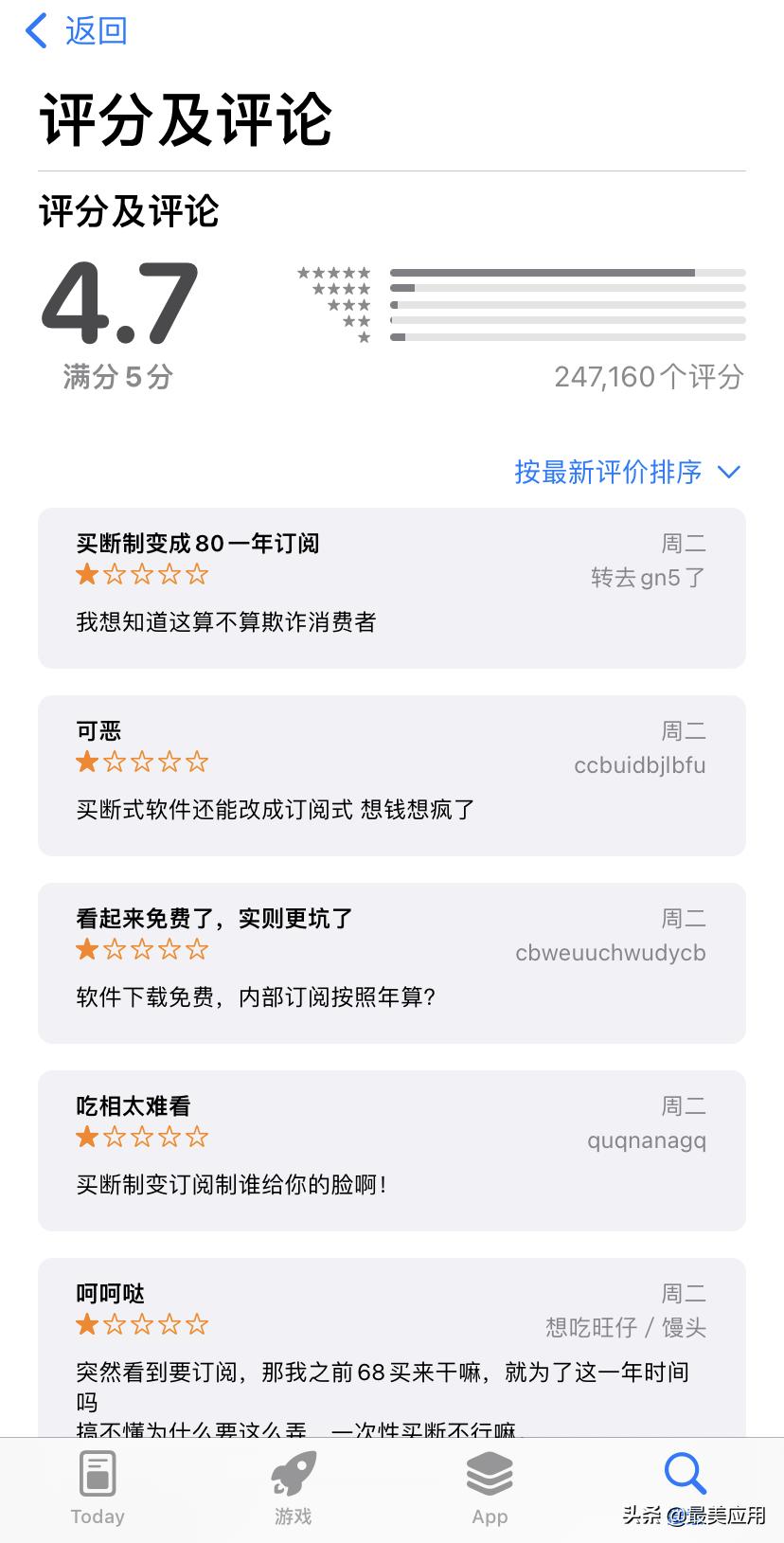
Task: Tap the topmost rating distribution bar
Action: click(566, 272)
